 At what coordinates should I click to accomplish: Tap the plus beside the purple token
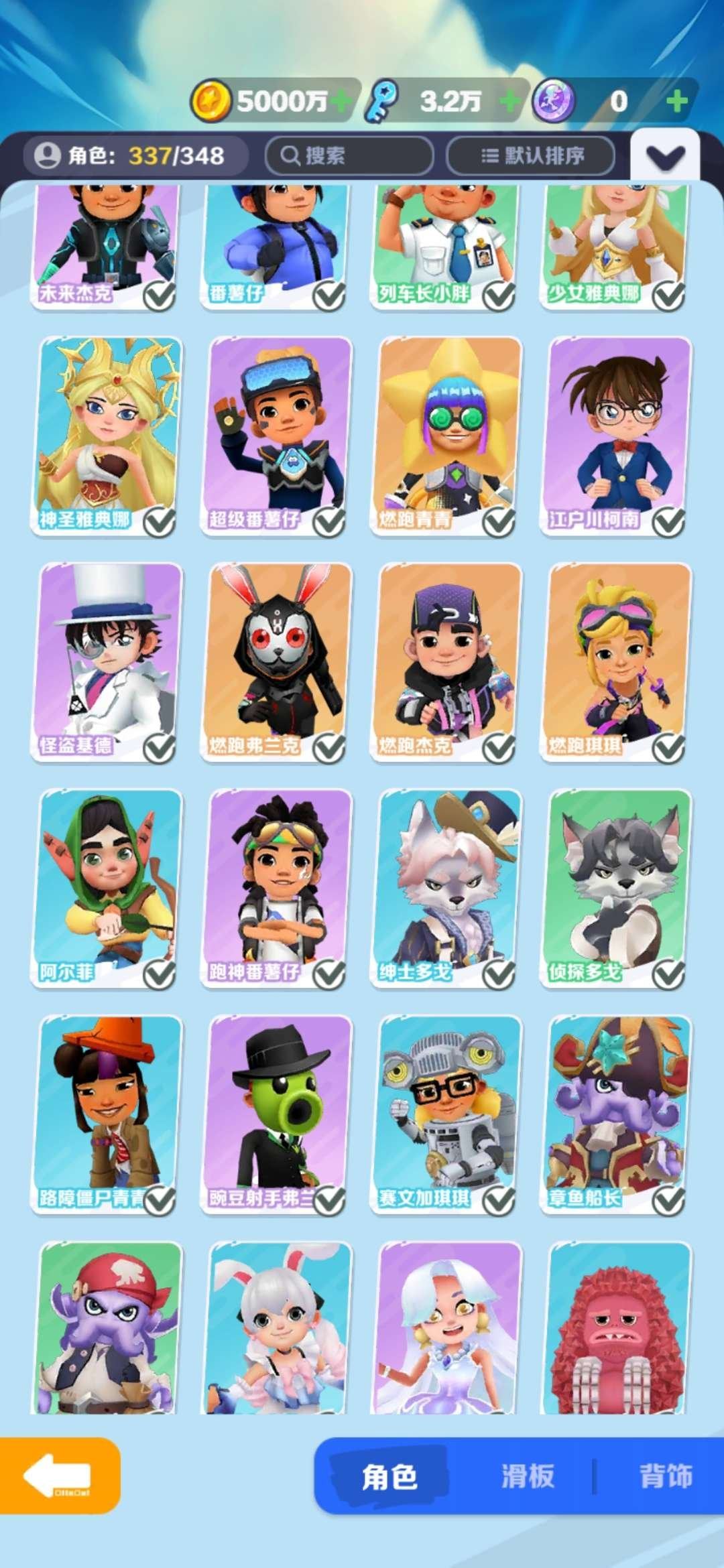click(x=677, y=102)
